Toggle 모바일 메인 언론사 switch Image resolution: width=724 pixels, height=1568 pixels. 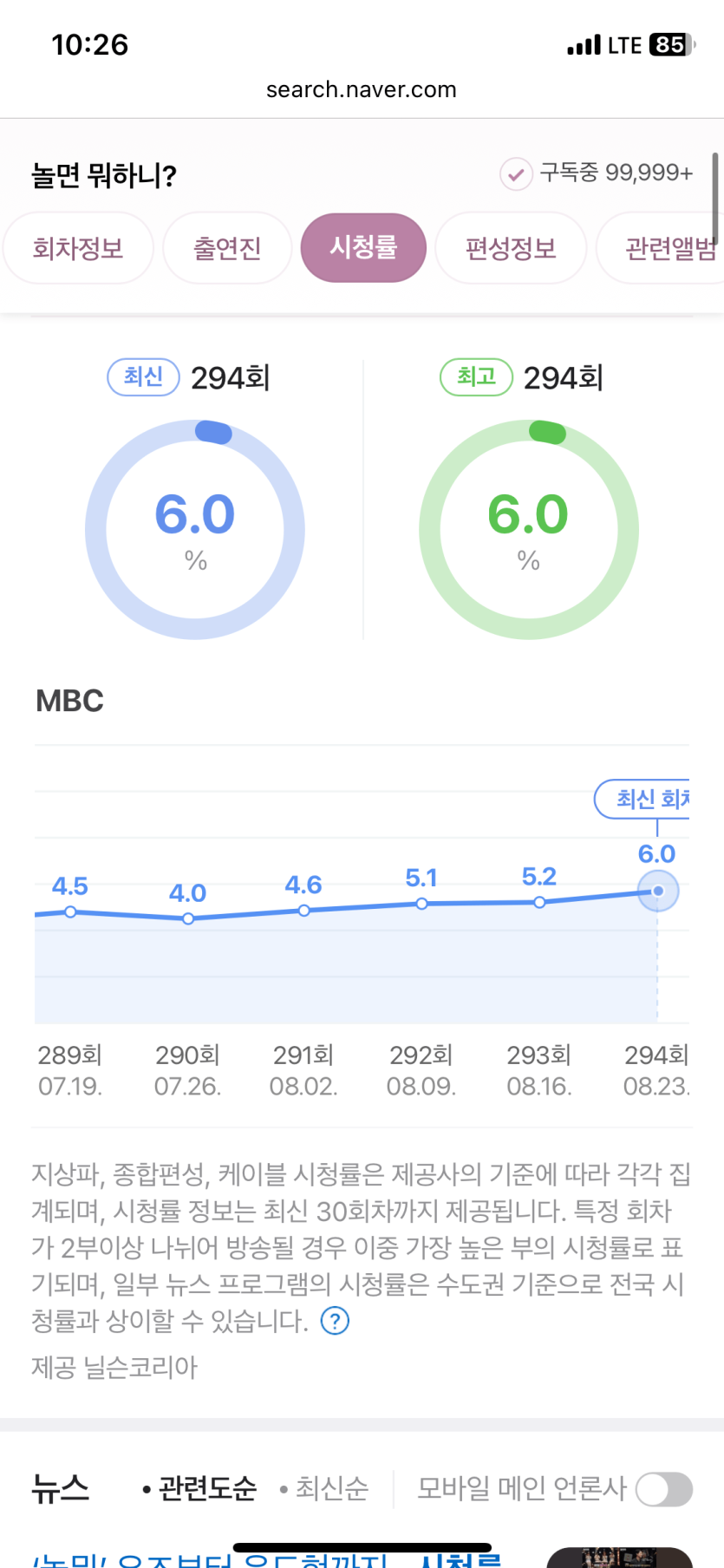point(664,1489)
